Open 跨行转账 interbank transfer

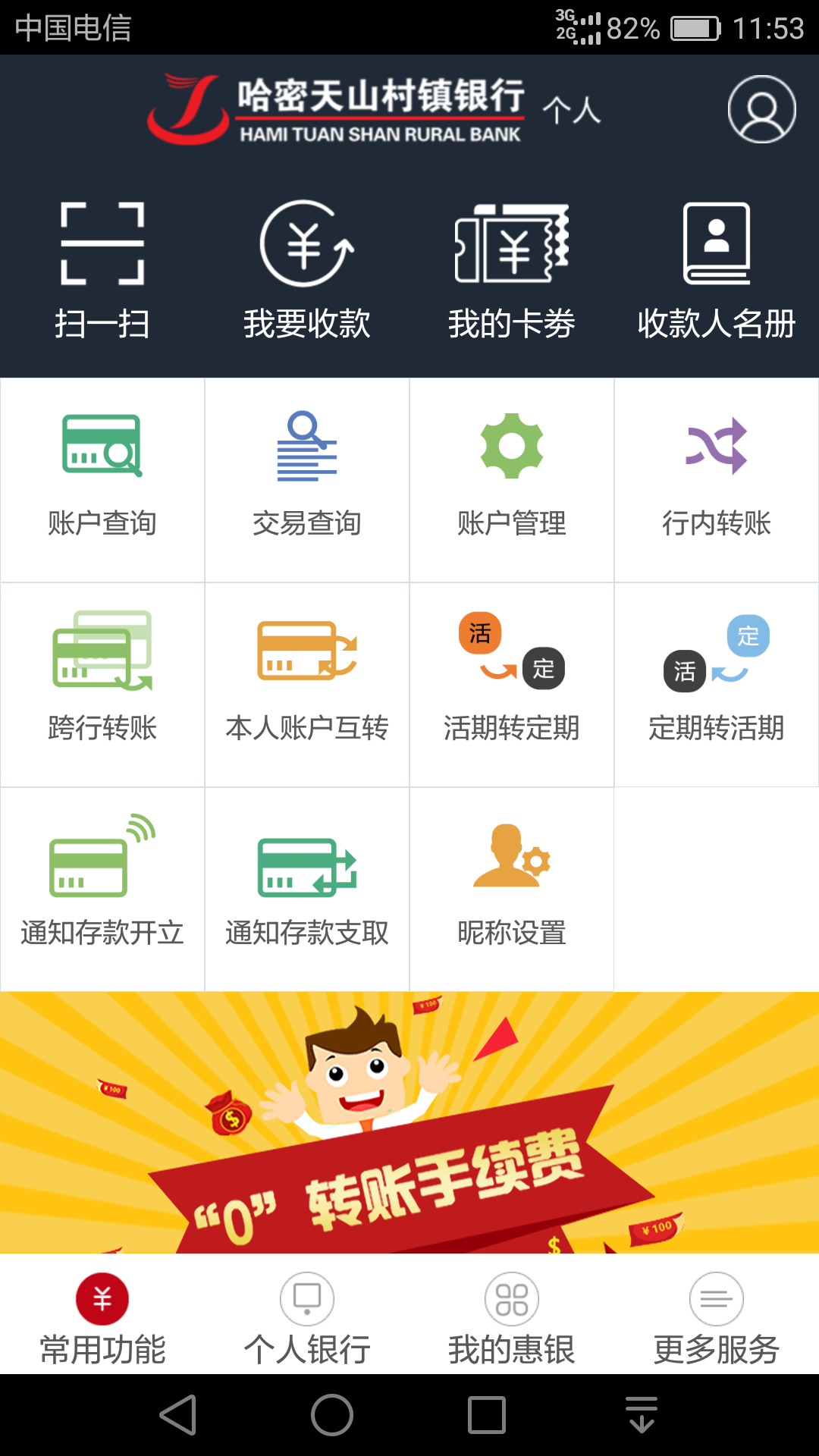102,684
